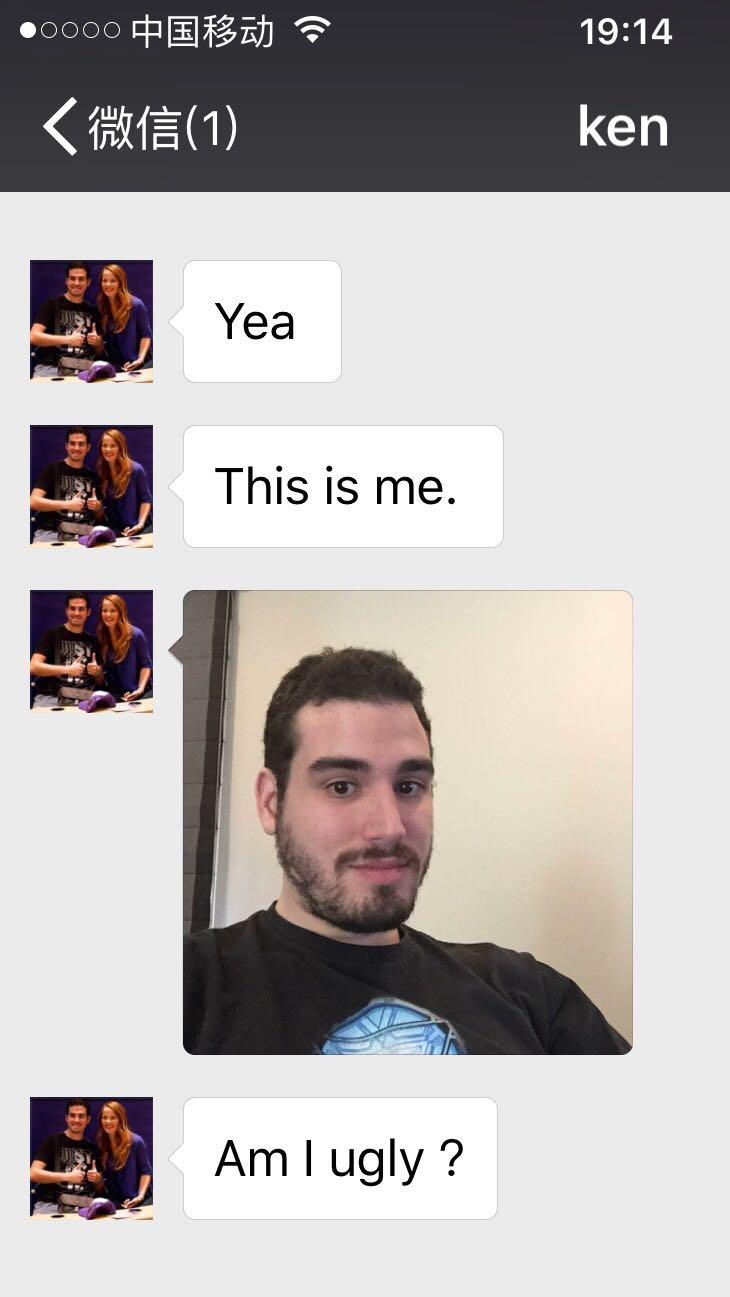View profile from avatar beside "Am I ugly ?"
Image resolution: width=730 pixels, height=1297 pixels.
[x=91, y=1158]
